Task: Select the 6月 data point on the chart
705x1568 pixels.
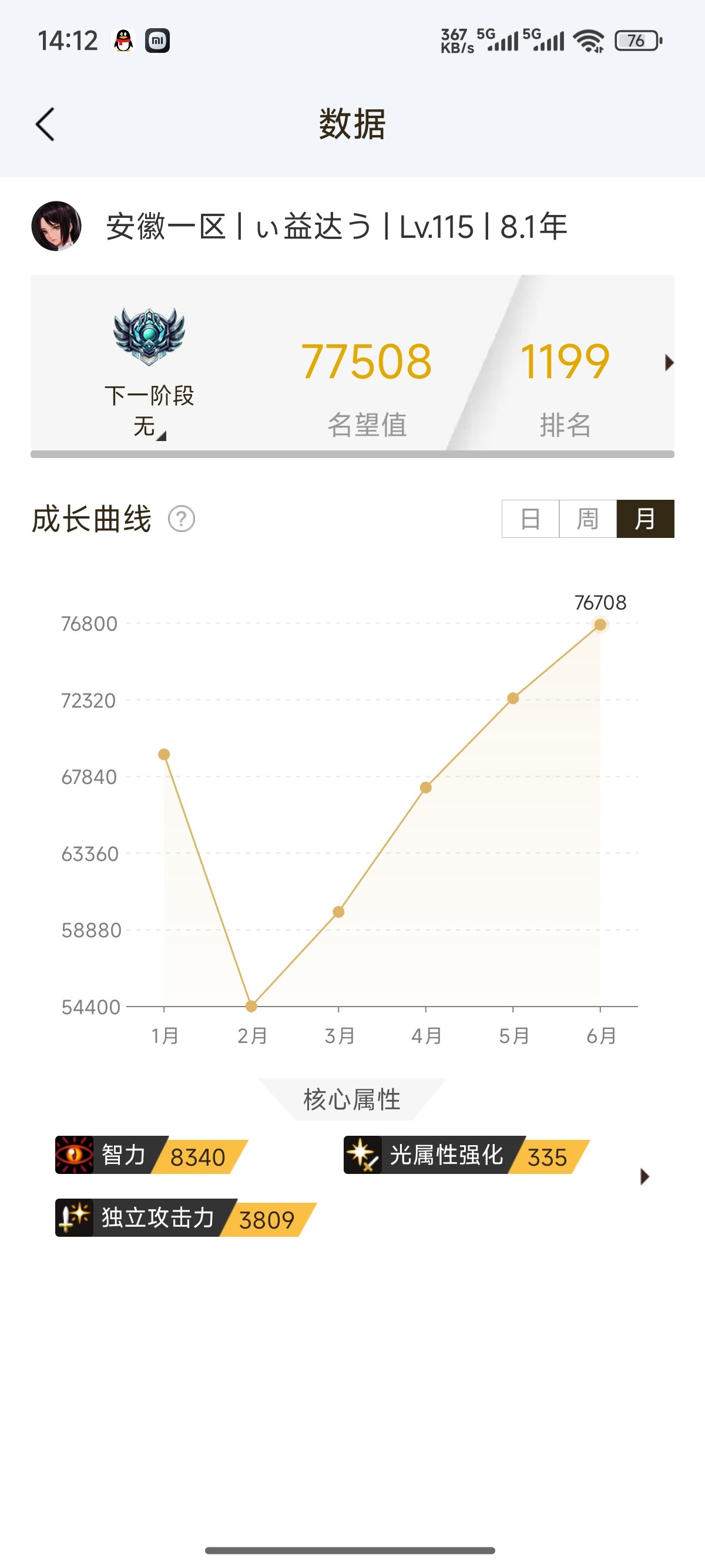Action: (x=600, y=624)
